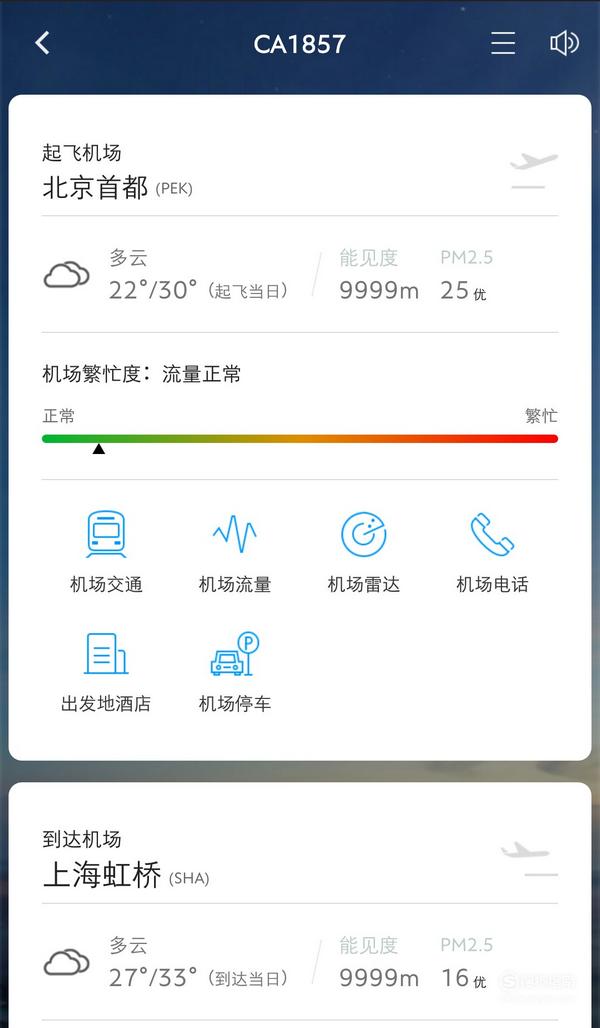Image resolution: width=600 pixels, height=1028 pixels.
Task: Go back from flight CA1857
Action: [x=43, y=44]
